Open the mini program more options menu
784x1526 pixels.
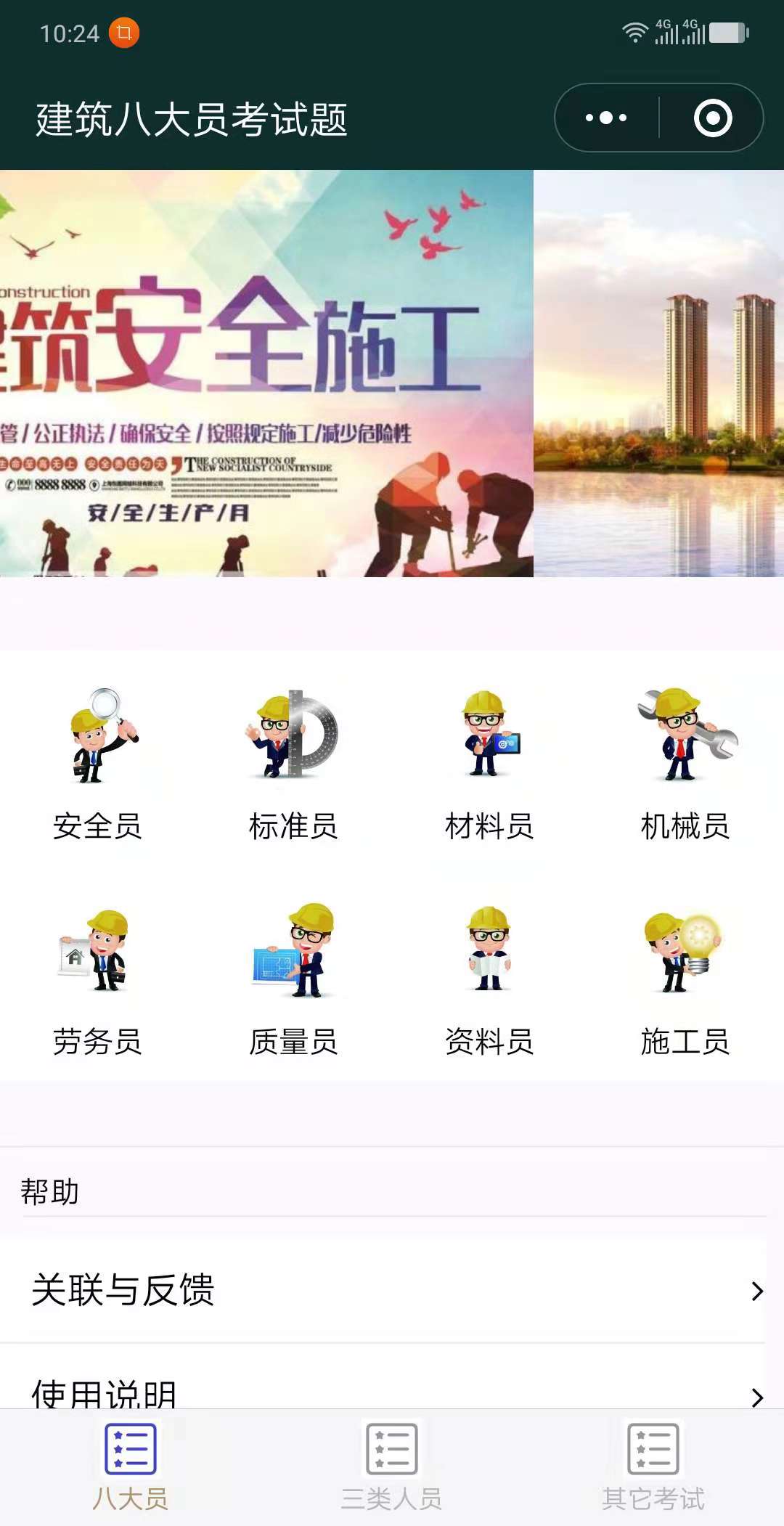[606, 118]
